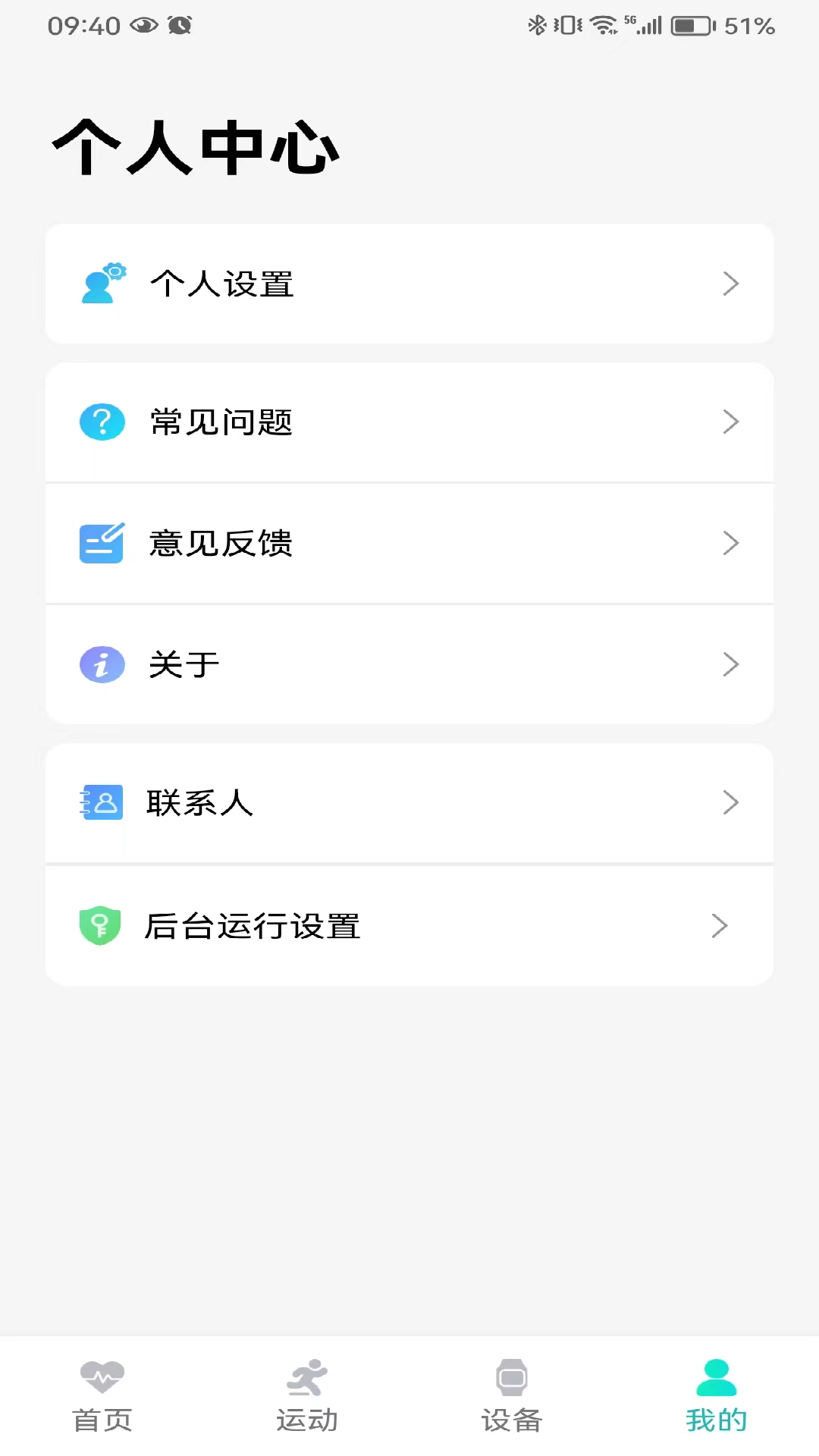Switch to the 运动 exercise tab

(307, 1396)
